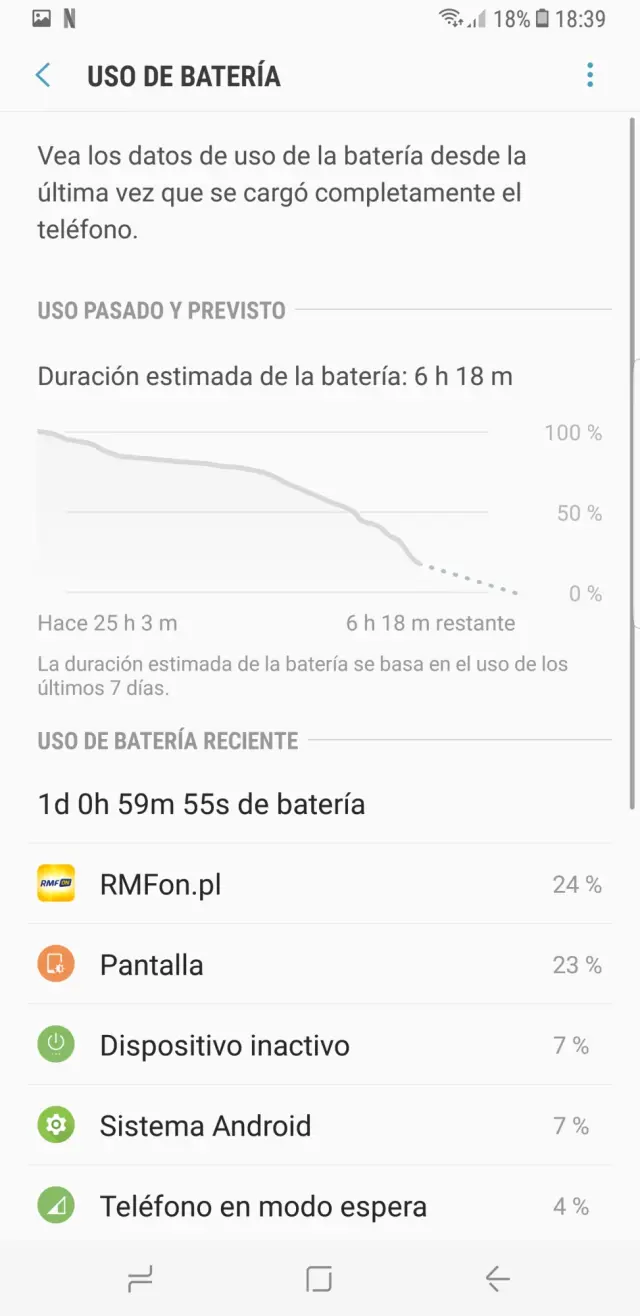The image size is (640, 1316).
Task: Open the three-dot overflow menu
Action: click(590, 76)
